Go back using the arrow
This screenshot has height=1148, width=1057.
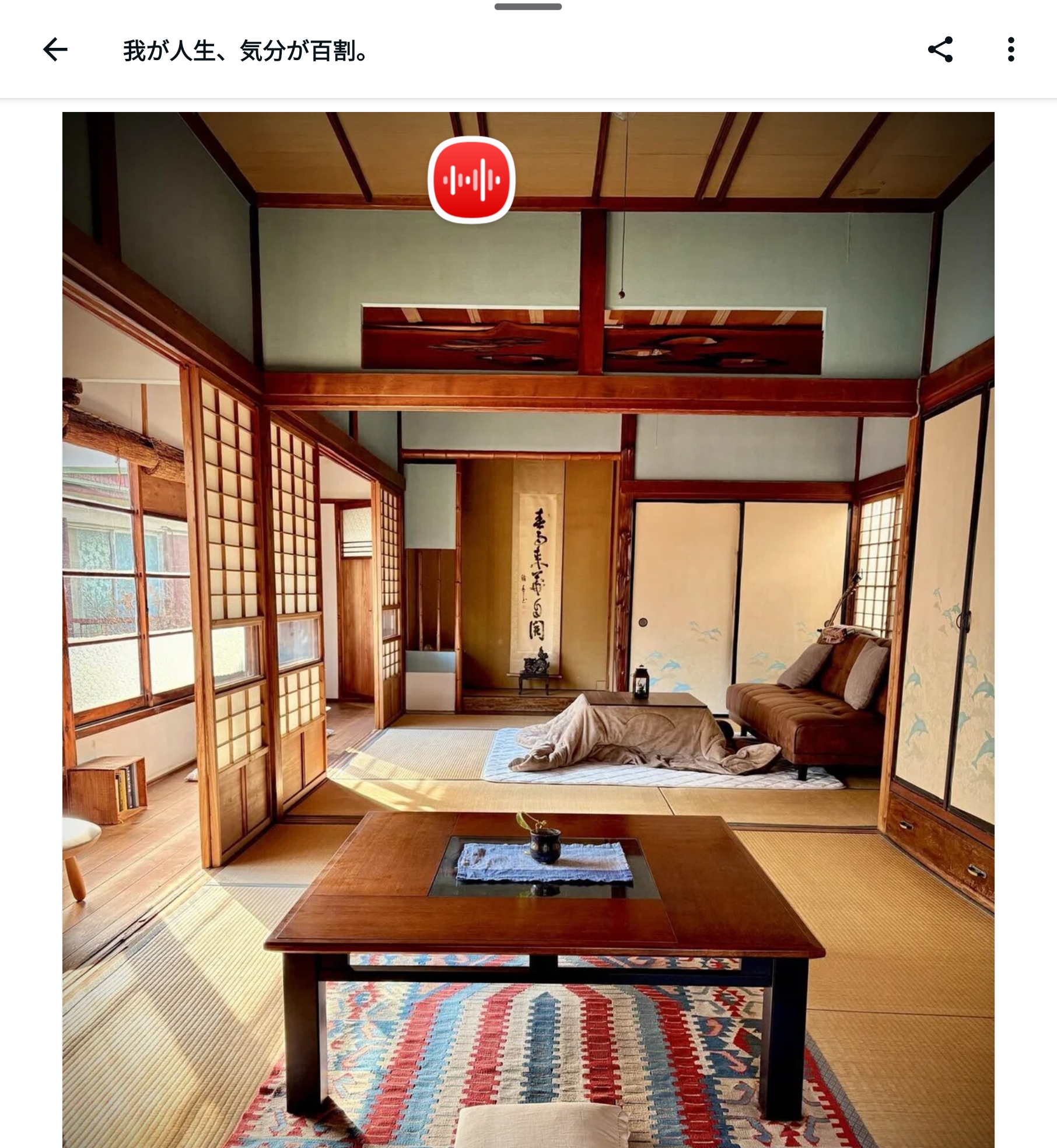tap(55, 50)
